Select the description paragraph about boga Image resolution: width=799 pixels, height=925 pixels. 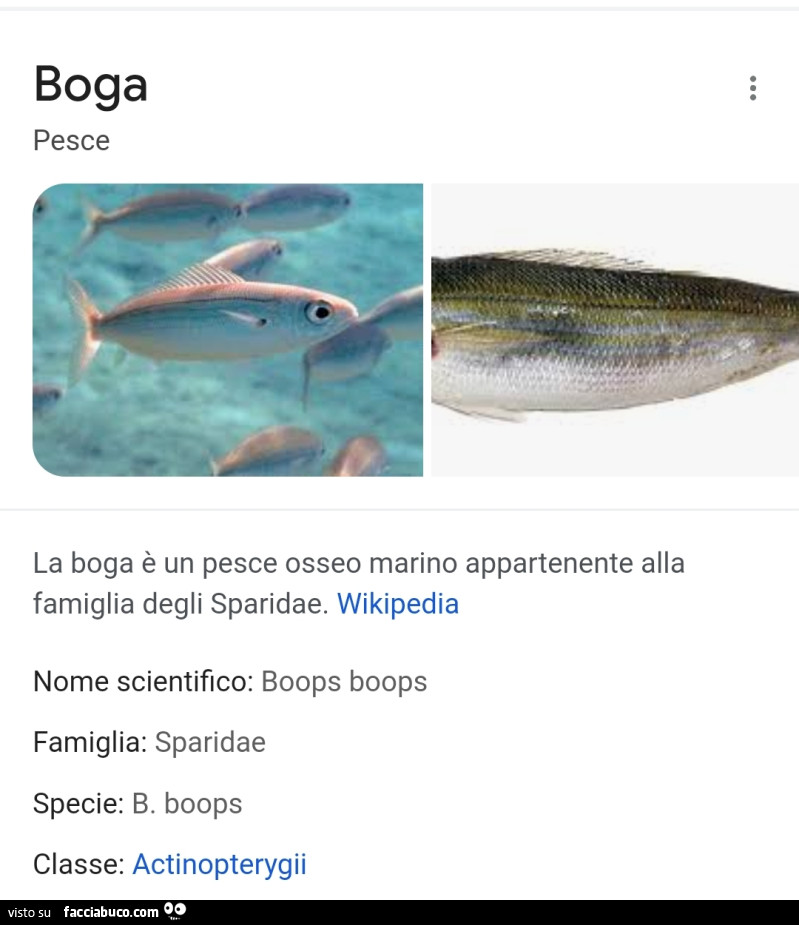click(360, 583)
